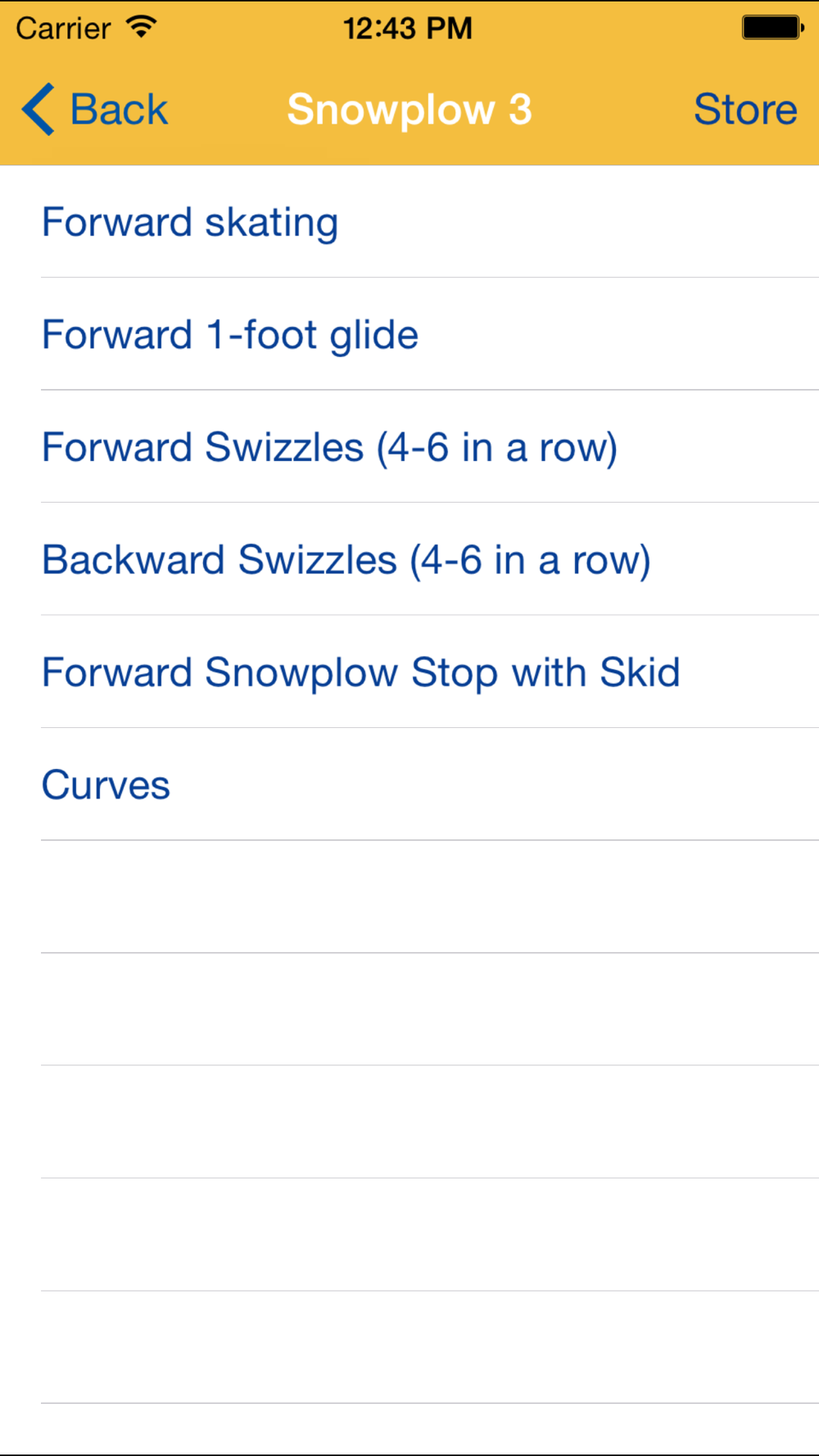
Task: Go back to the previous screen
Action: [x=95, y=109]
